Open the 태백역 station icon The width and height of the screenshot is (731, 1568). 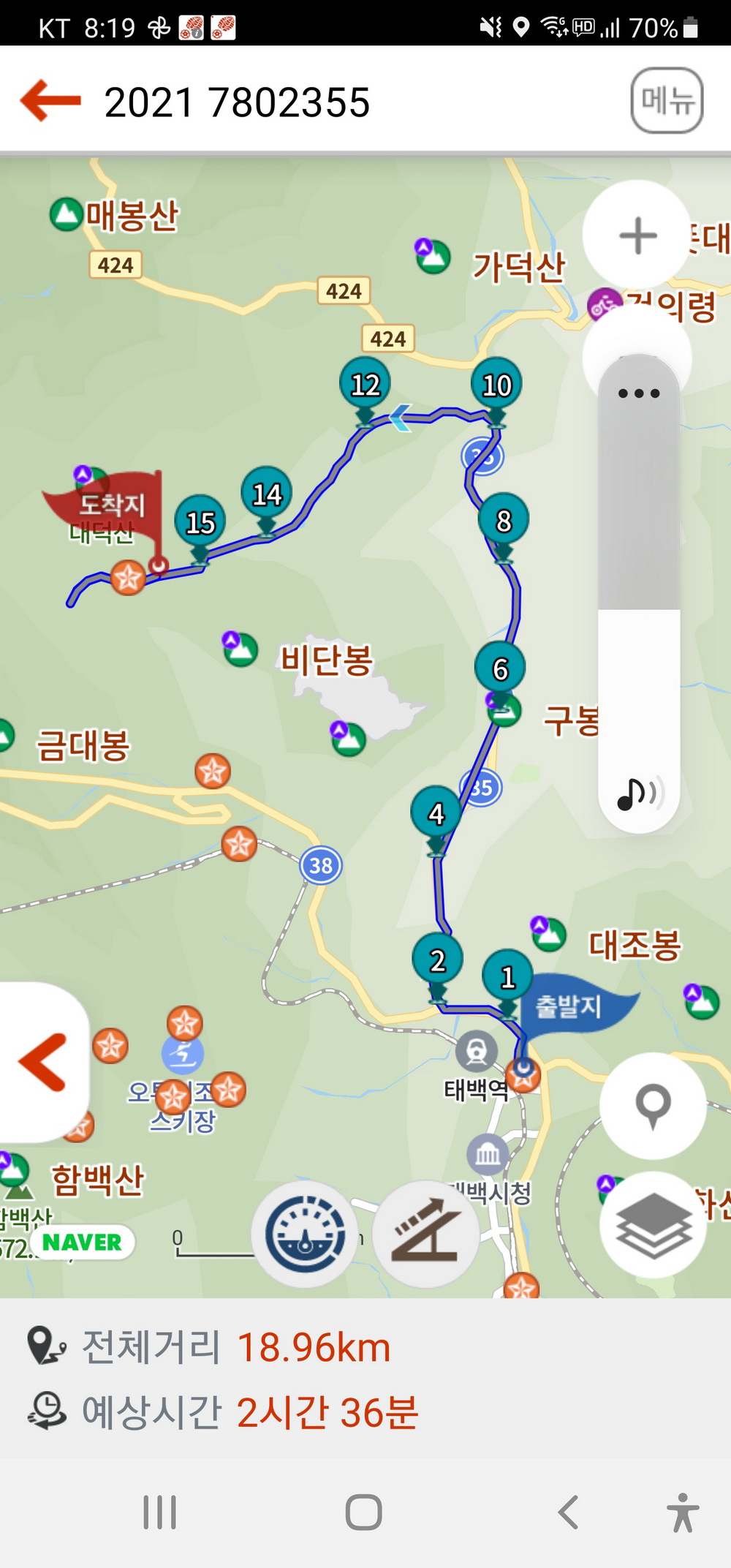[x=476, y=1053]
